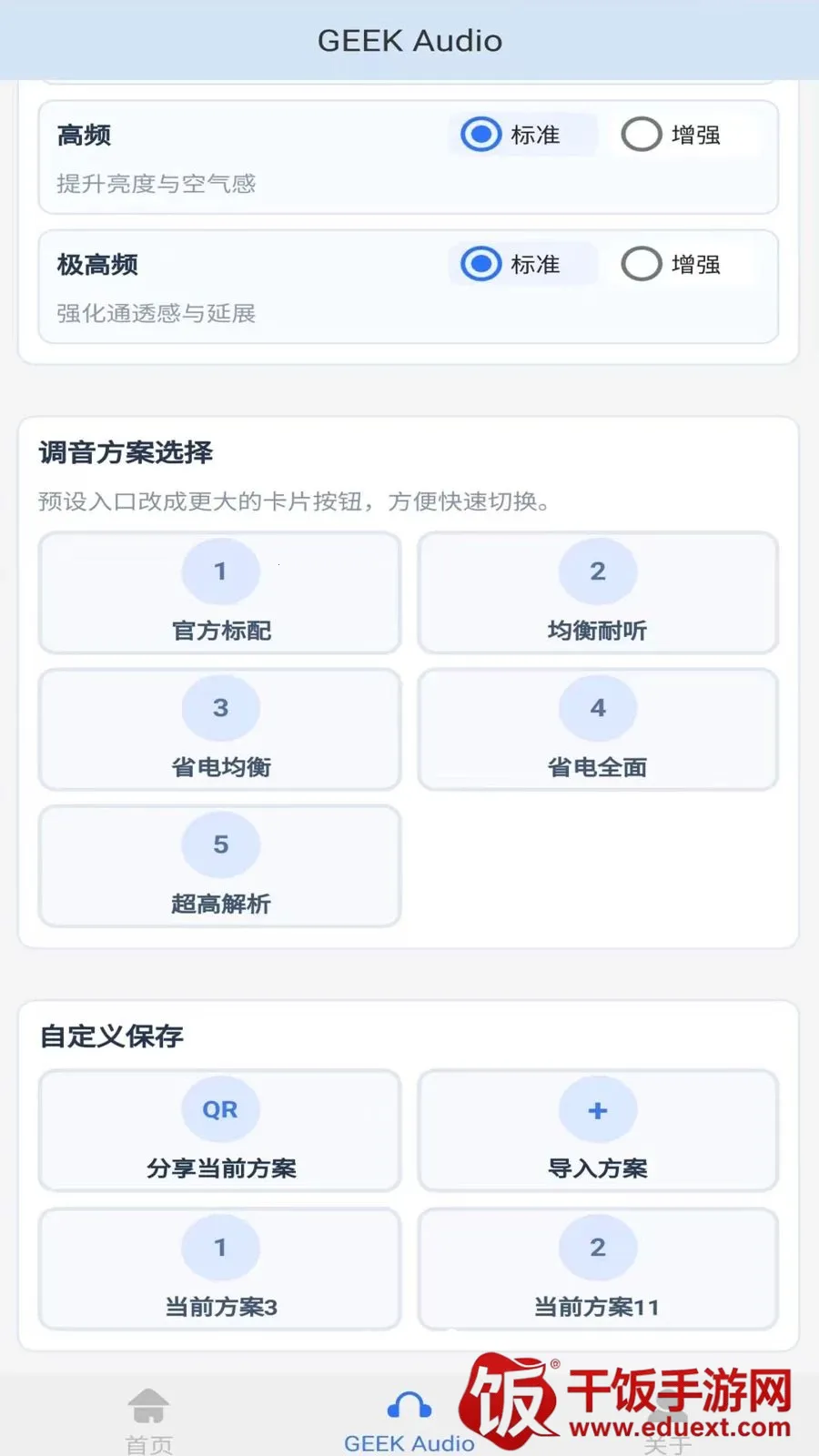Tap 导入方案 to import a scheme
This screenshot has height=1456, width=819.
pyautogui.click(x=598, y=1130)
